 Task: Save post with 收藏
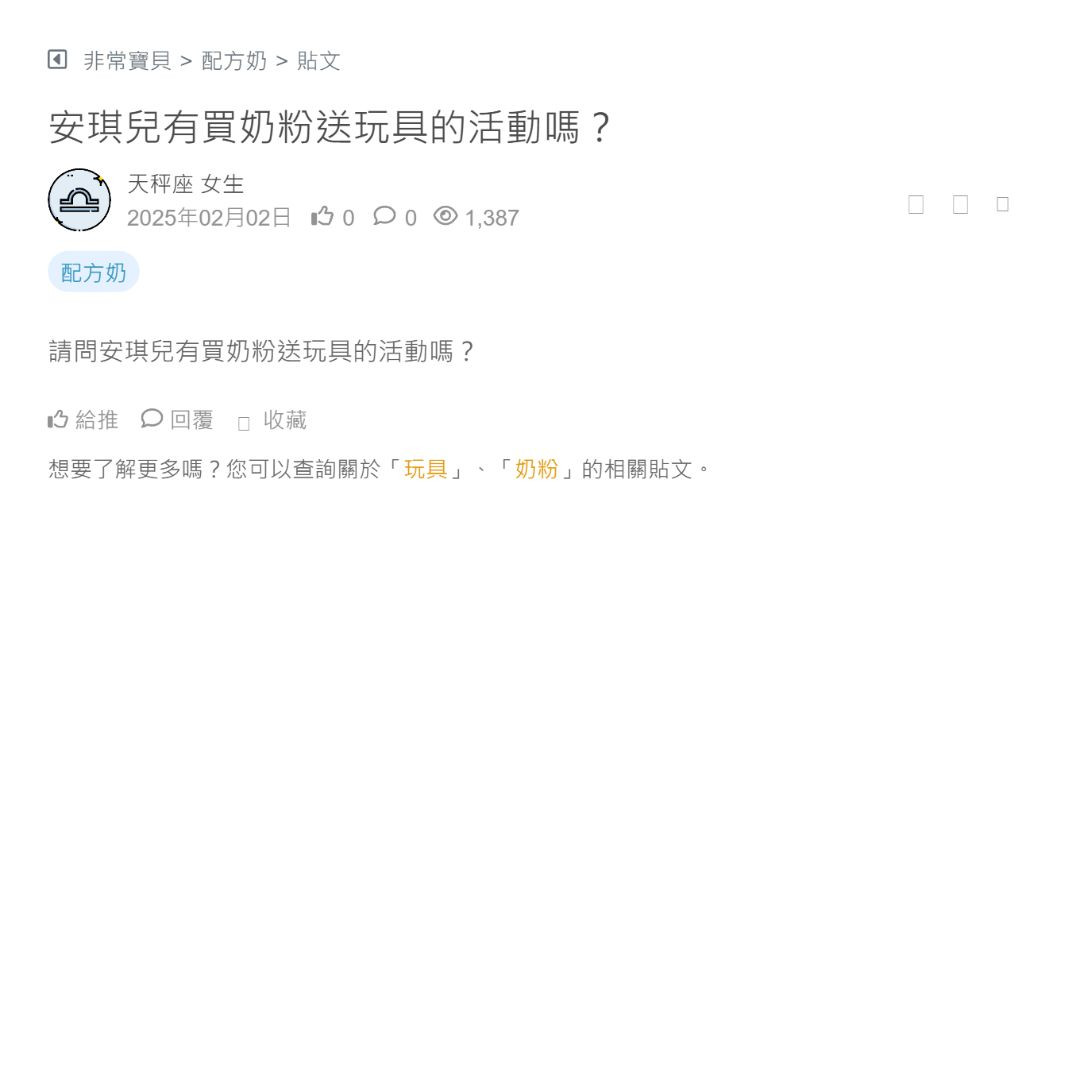[273, 421]
